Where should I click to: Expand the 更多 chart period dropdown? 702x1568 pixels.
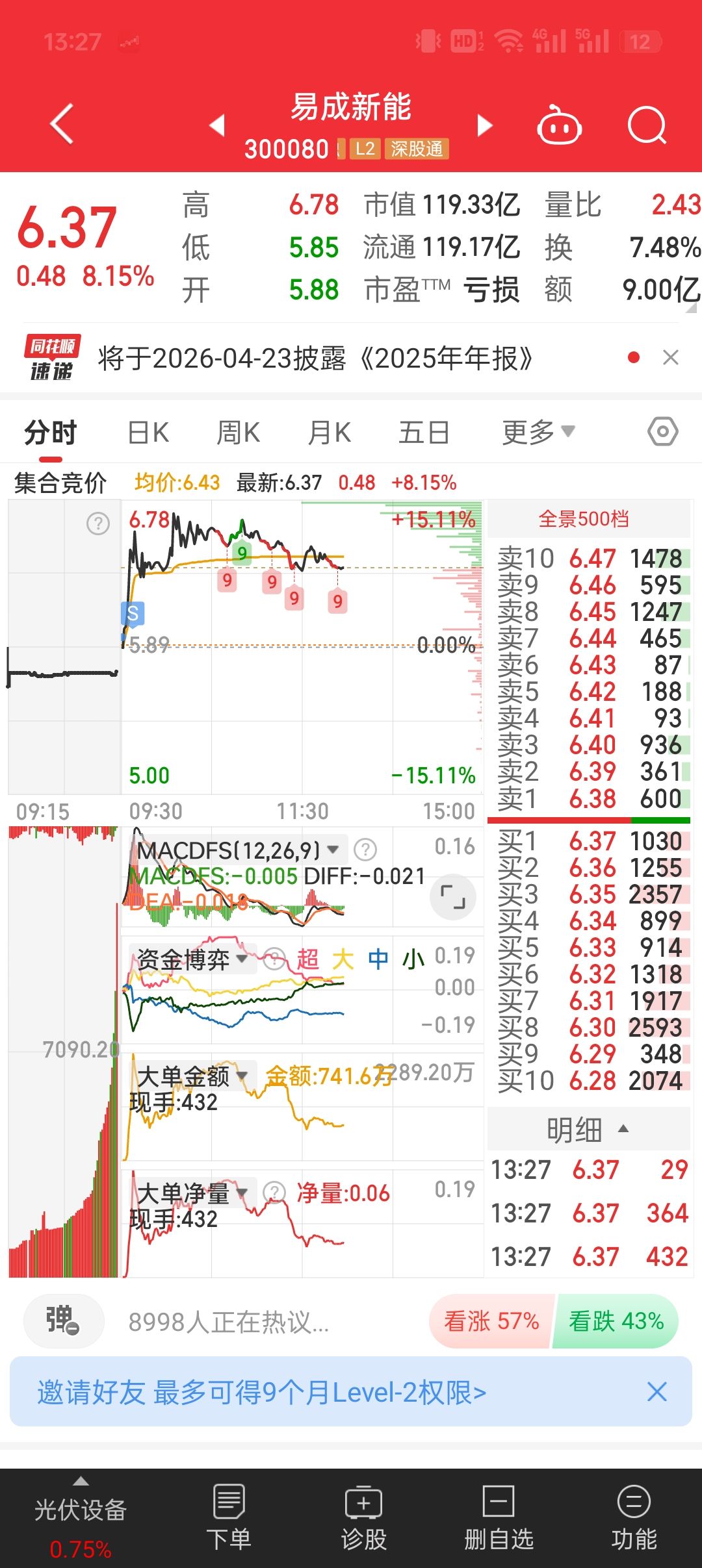click(538, 433)
